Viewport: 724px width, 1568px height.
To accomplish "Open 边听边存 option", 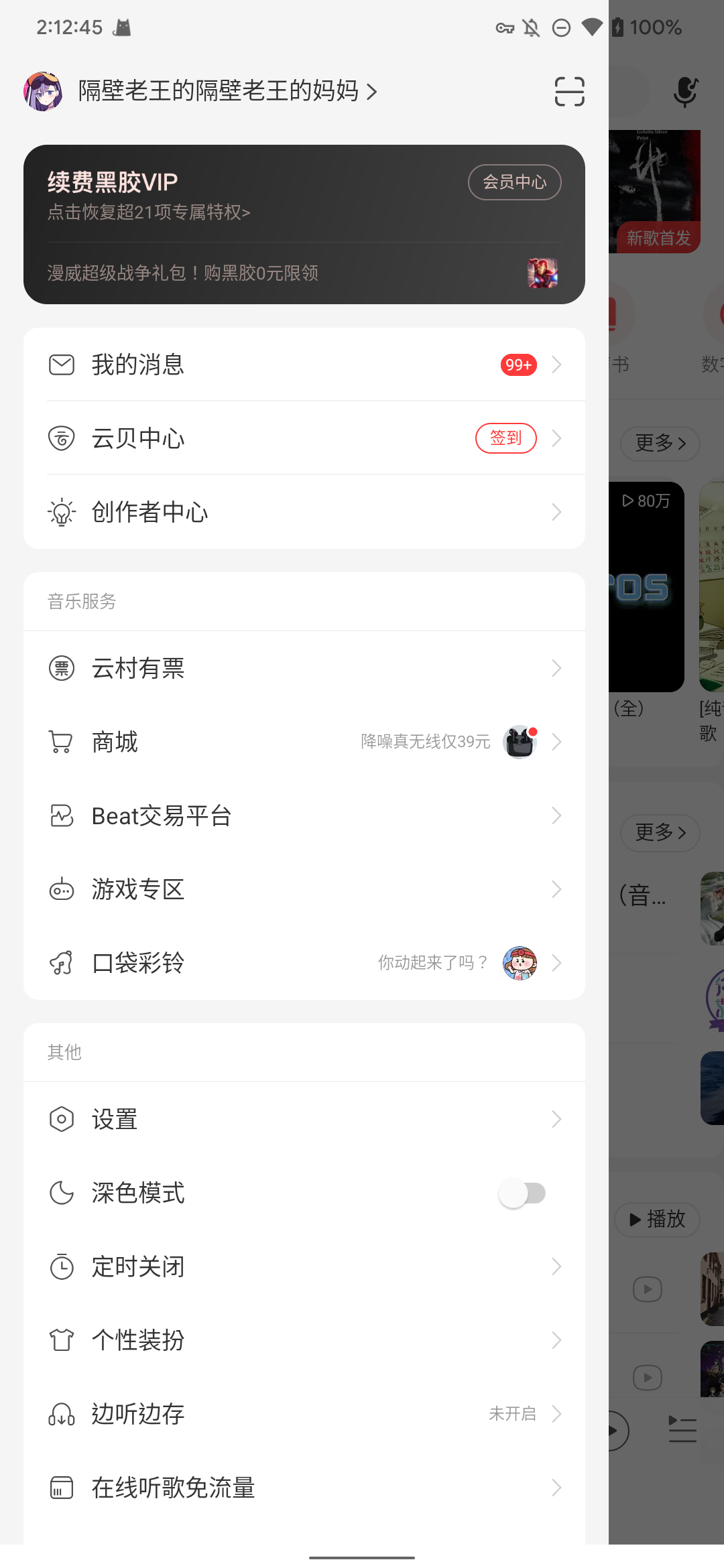I will [x=303, y=1414].
